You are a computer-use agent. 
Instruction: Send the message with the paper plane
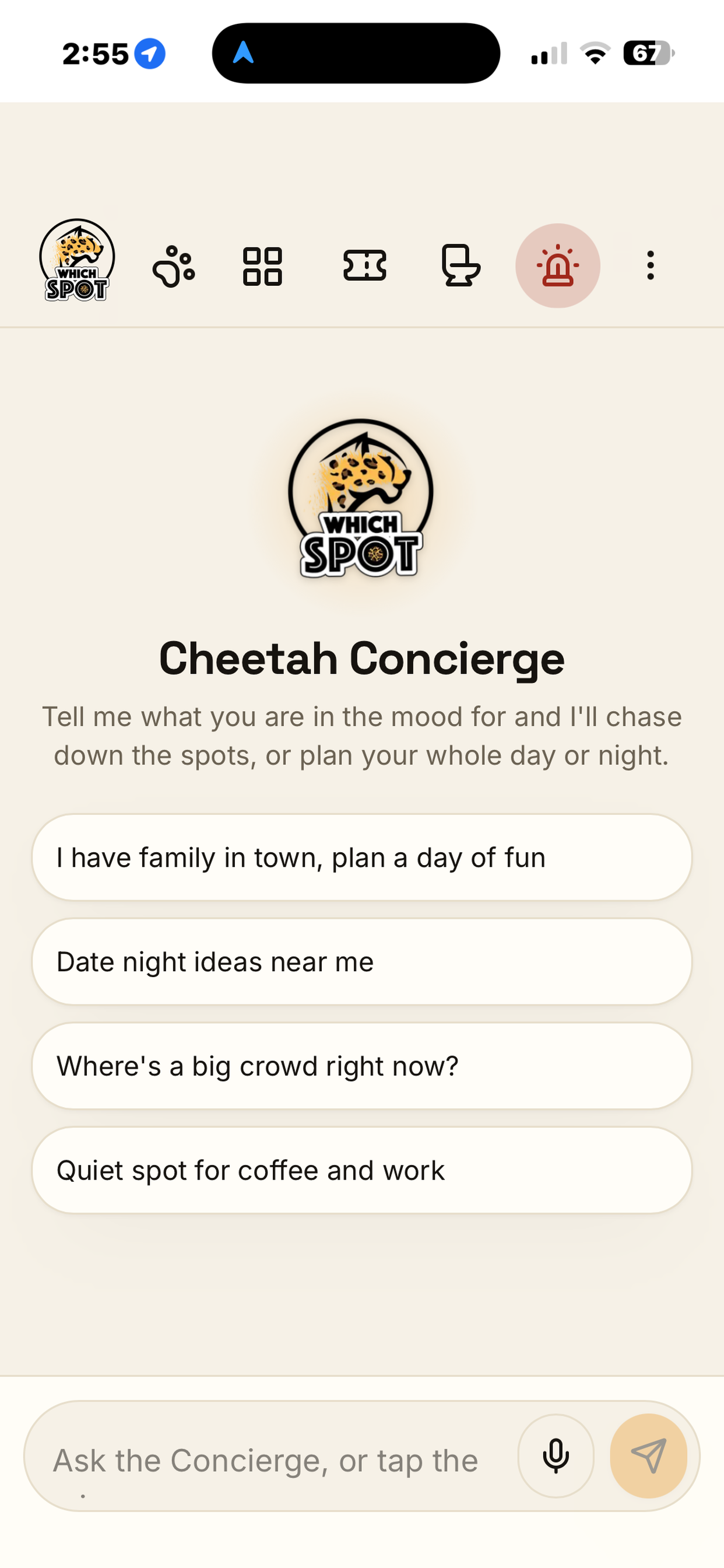tap(649, 1456)
